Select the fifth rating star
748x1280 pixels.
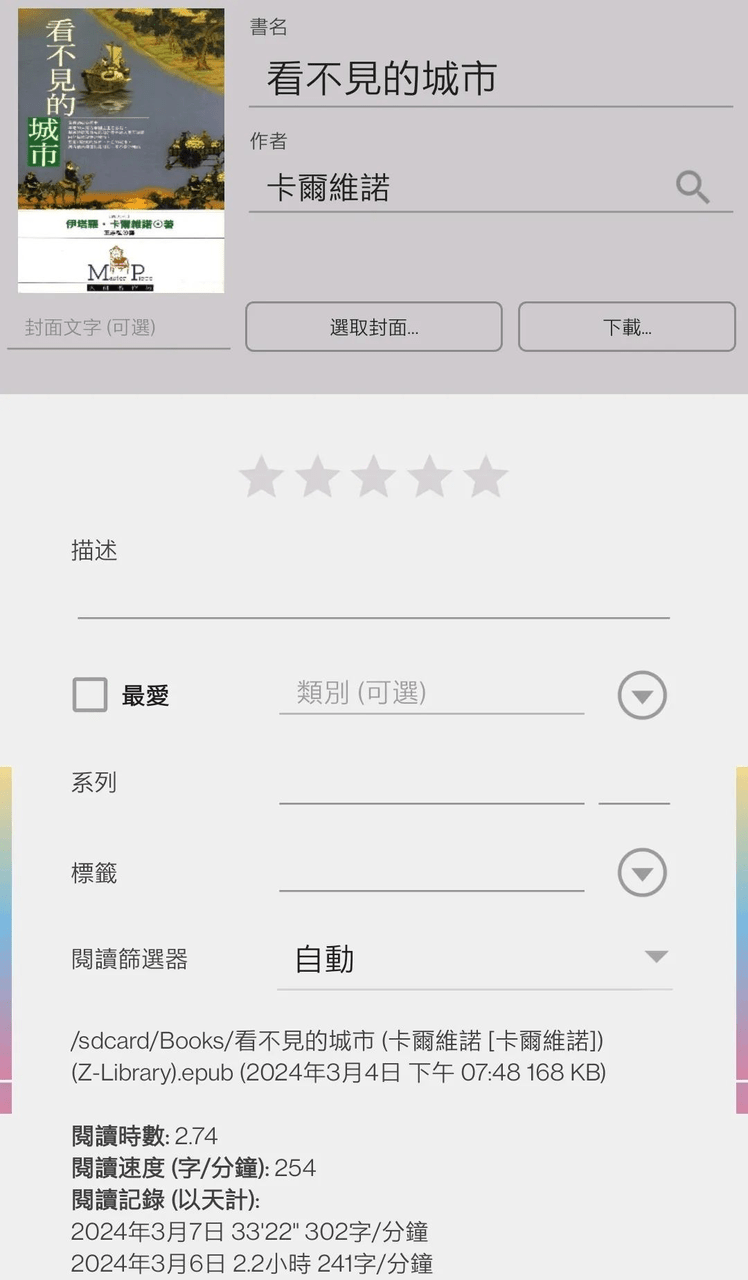485,476
